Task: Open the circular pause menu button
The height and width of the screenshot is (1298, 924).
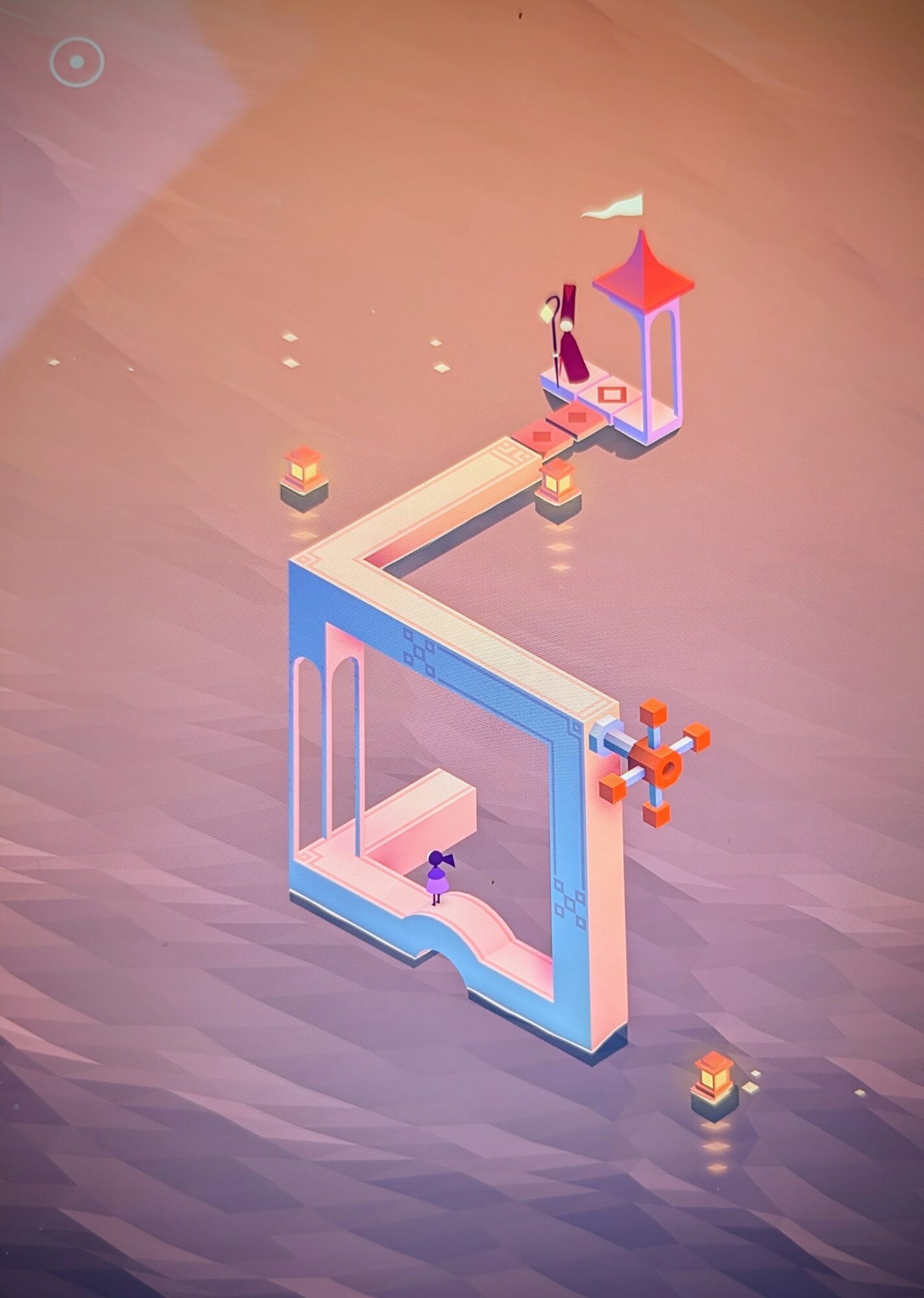Action: (x=77, y=62)
